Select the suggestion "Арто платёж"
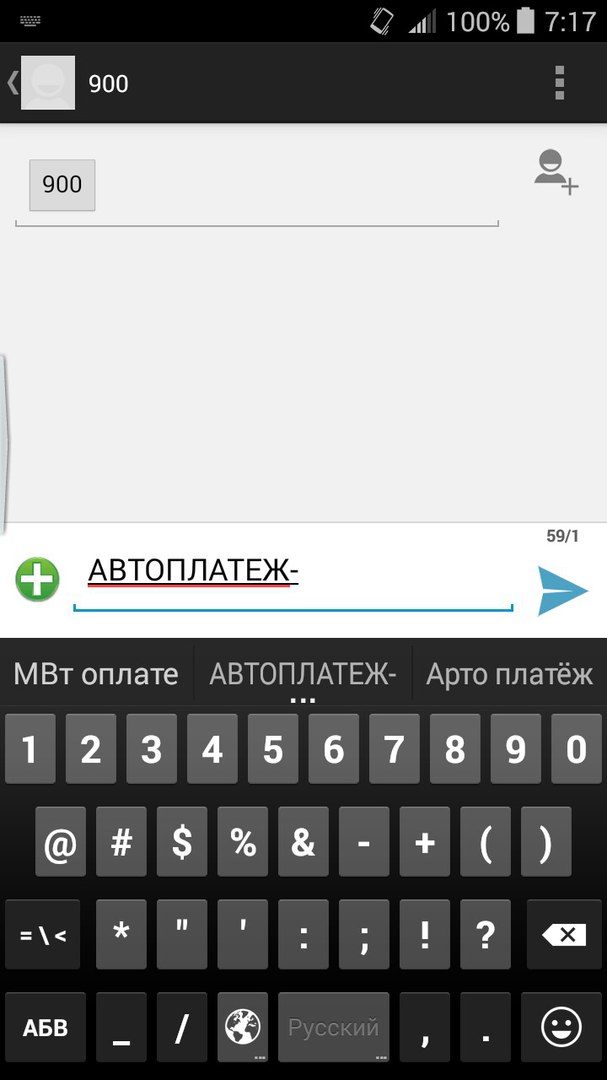Screen dimensions: 607x1080 click(509, 675)
